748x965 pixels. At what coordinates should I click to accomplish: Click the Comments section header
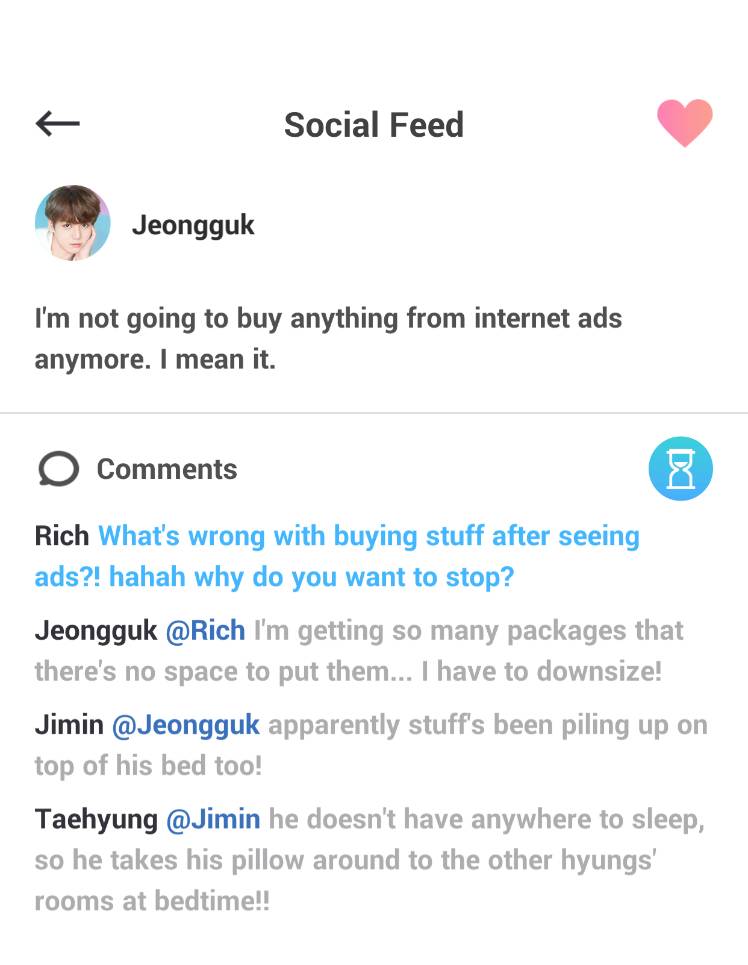coord(166,468)
